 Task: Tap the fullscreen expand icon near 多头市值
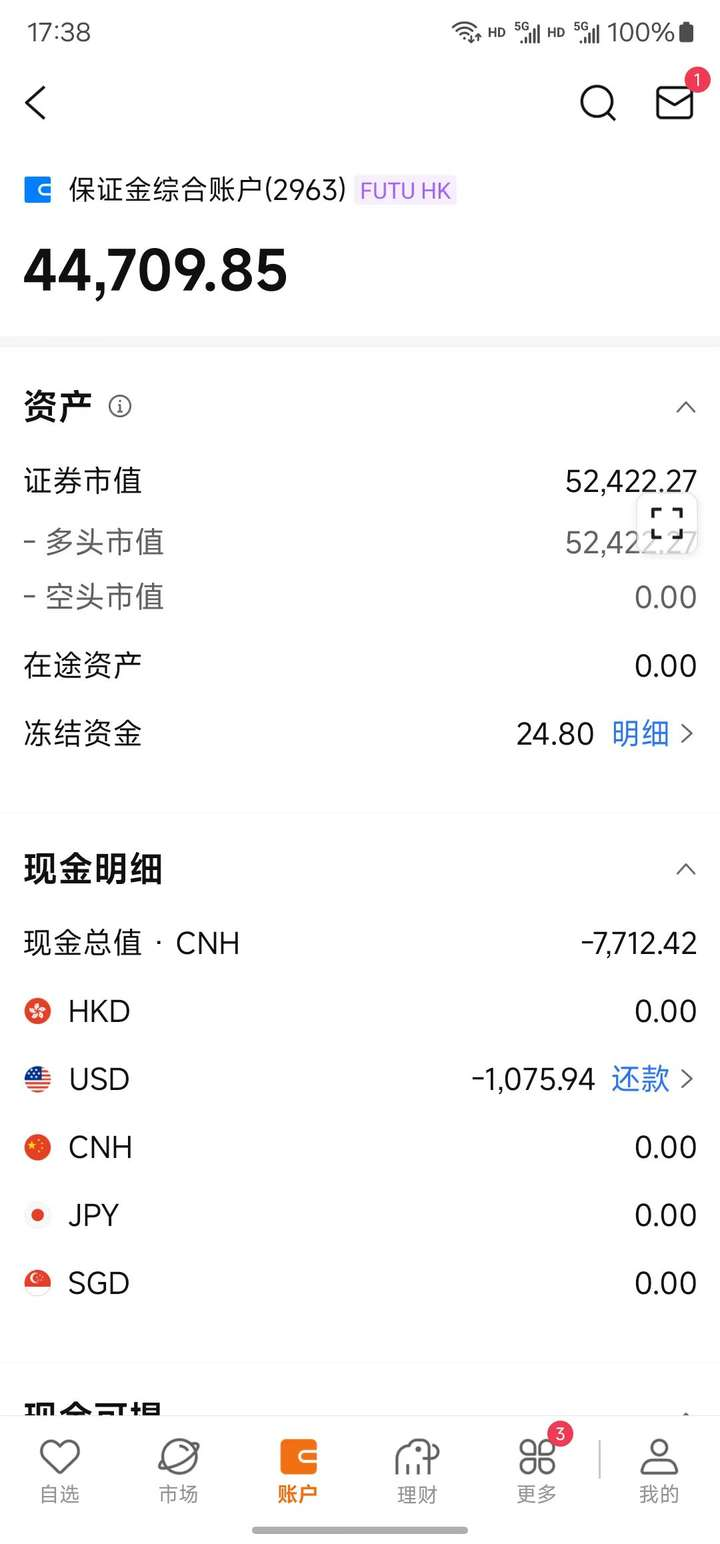pos(666,521)
